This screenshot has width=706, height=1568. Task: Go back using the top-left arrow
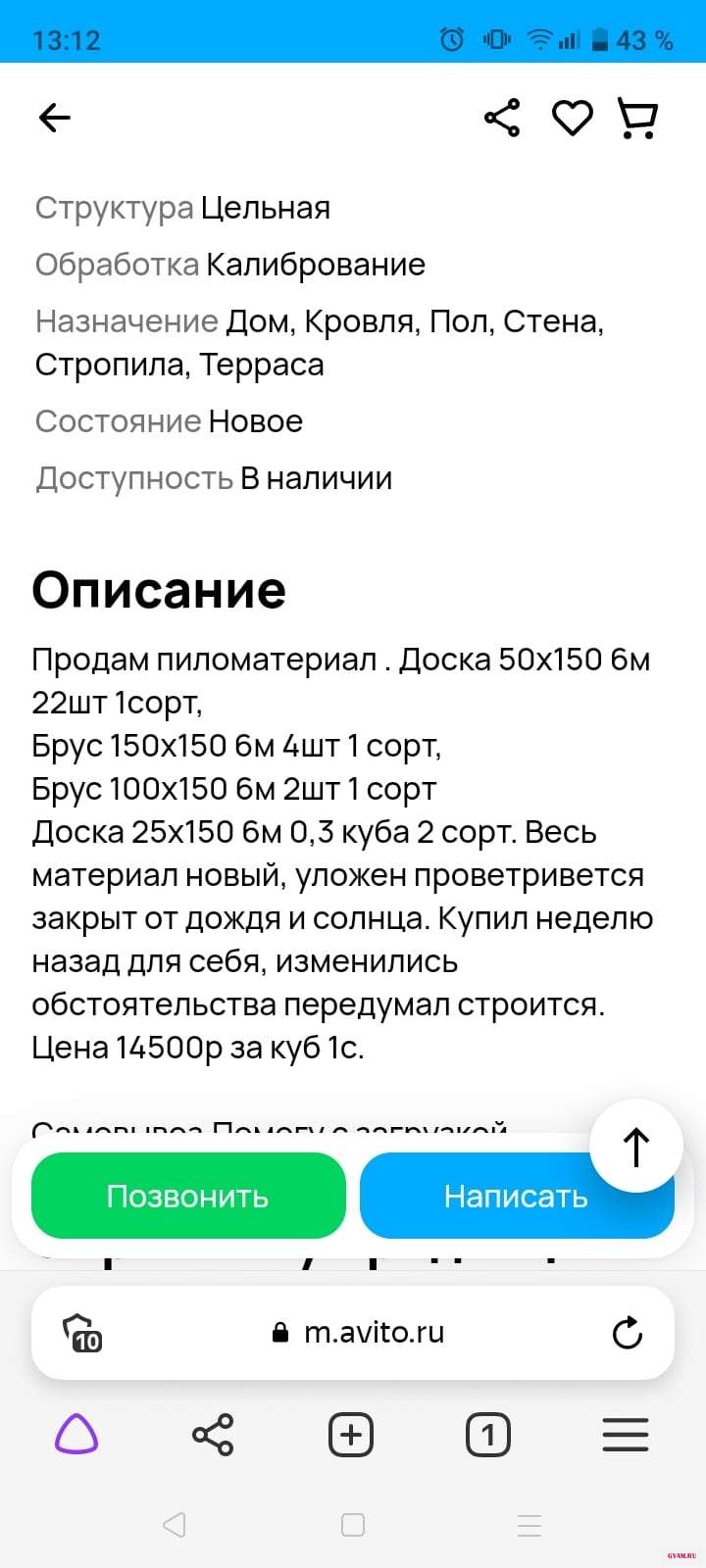[x=55, y=119]
